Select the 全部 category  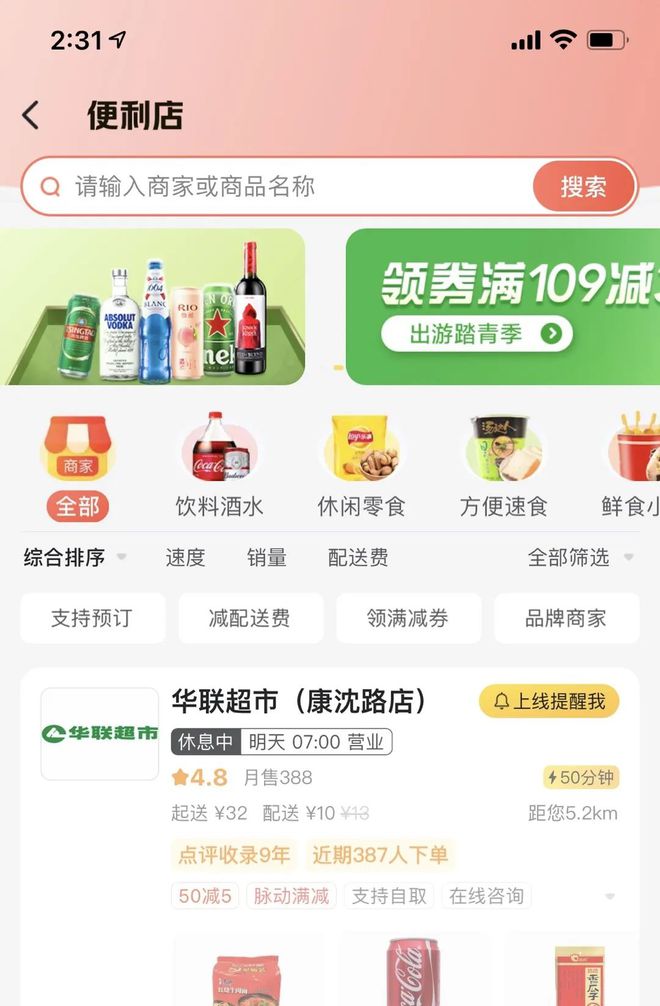(77, 466)
